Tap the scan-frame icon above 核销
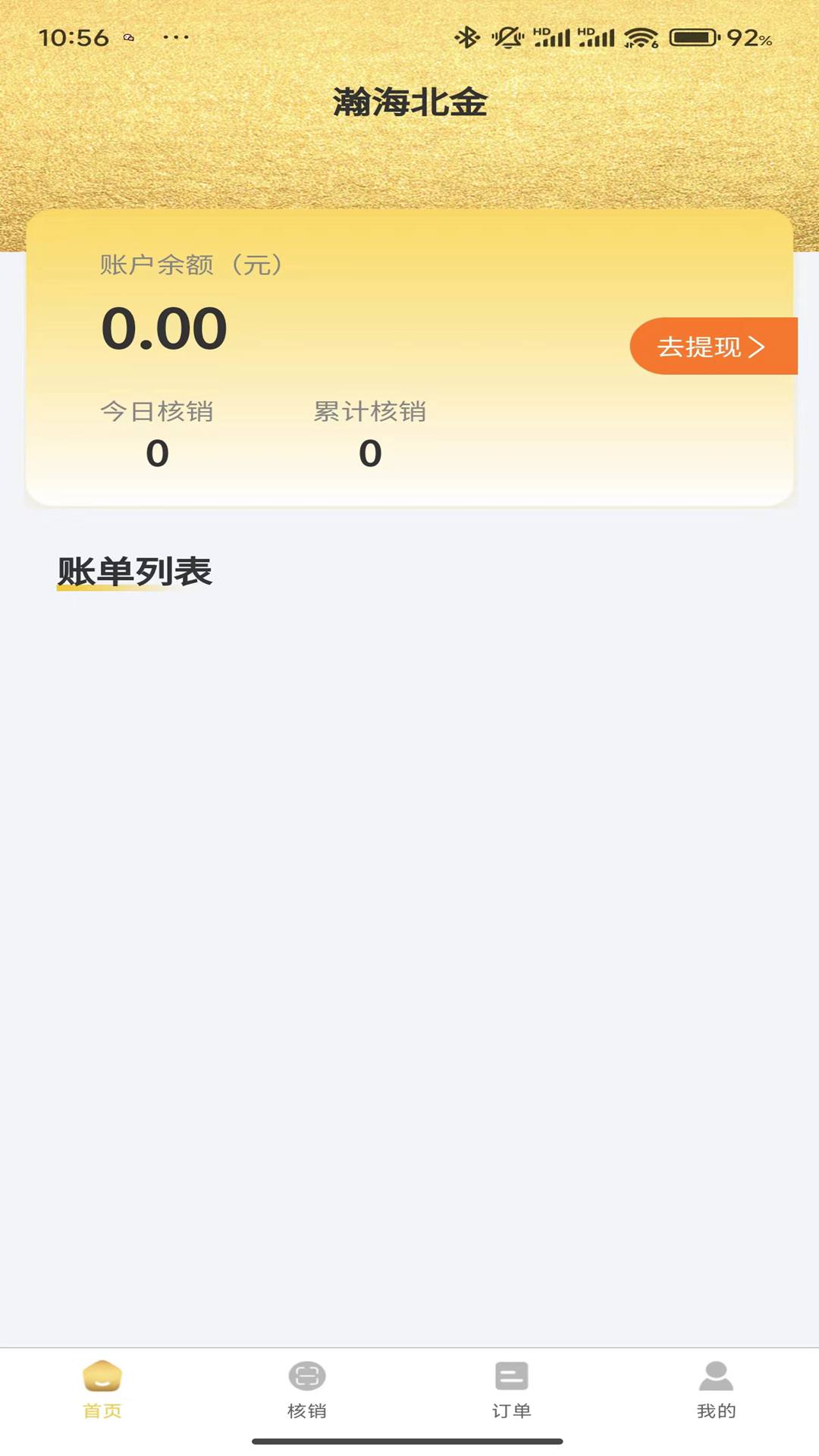The image size is (819, 1456). pyautogui.click(x=307, y=1376)
